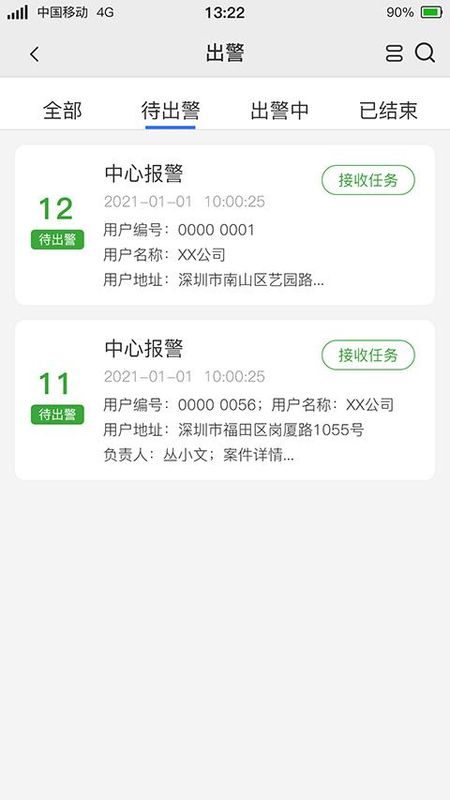Switch to the 全部 tab
Viewport: 450px width, 800px height.
(62, 110)
